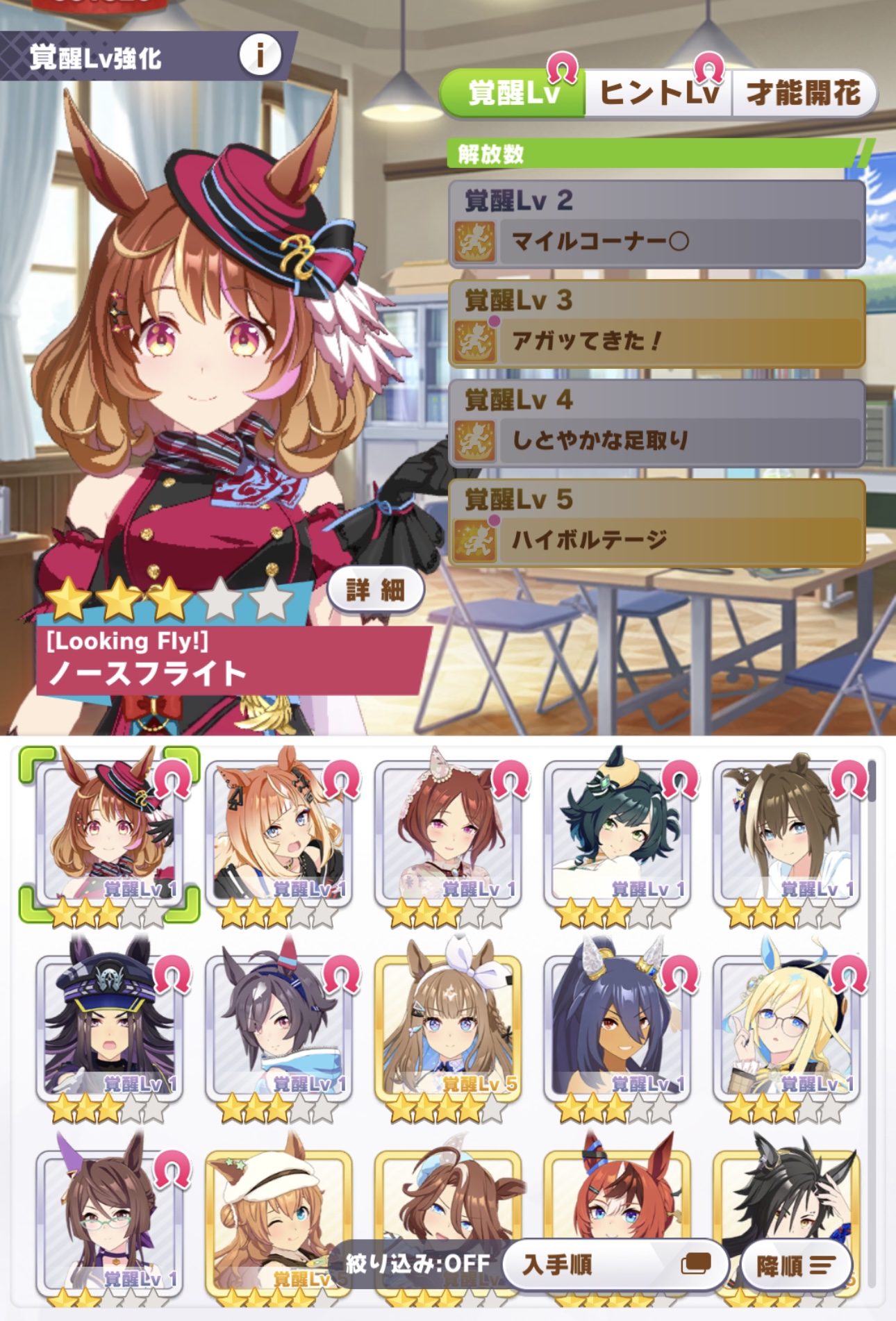896x1321 pixels.
Task: Open the 覚醒Lv 2 マイルコーナー○ skill row
Action: (656, 224)
